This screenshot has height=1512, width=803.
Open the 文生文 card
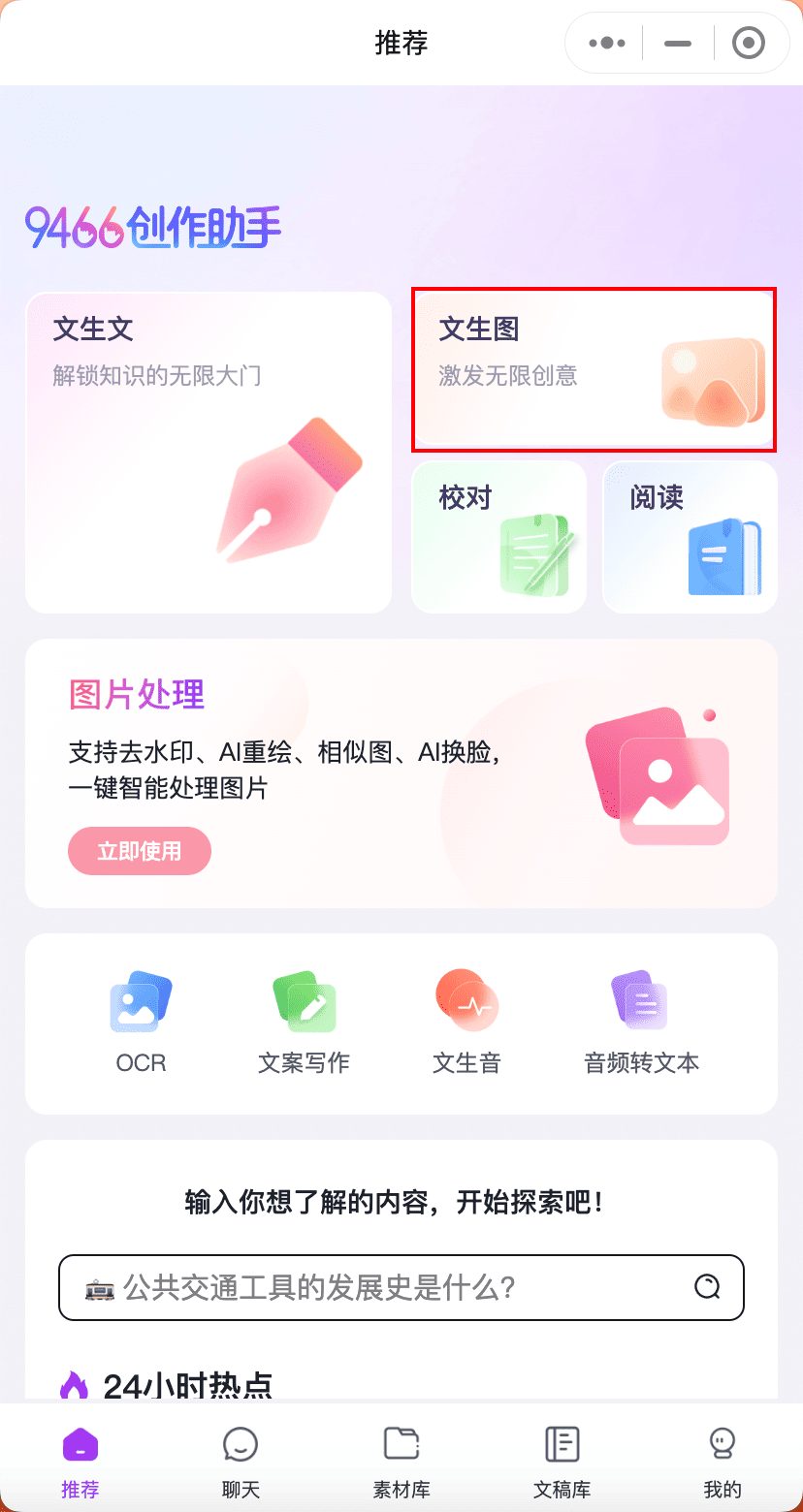pos(208,452)
